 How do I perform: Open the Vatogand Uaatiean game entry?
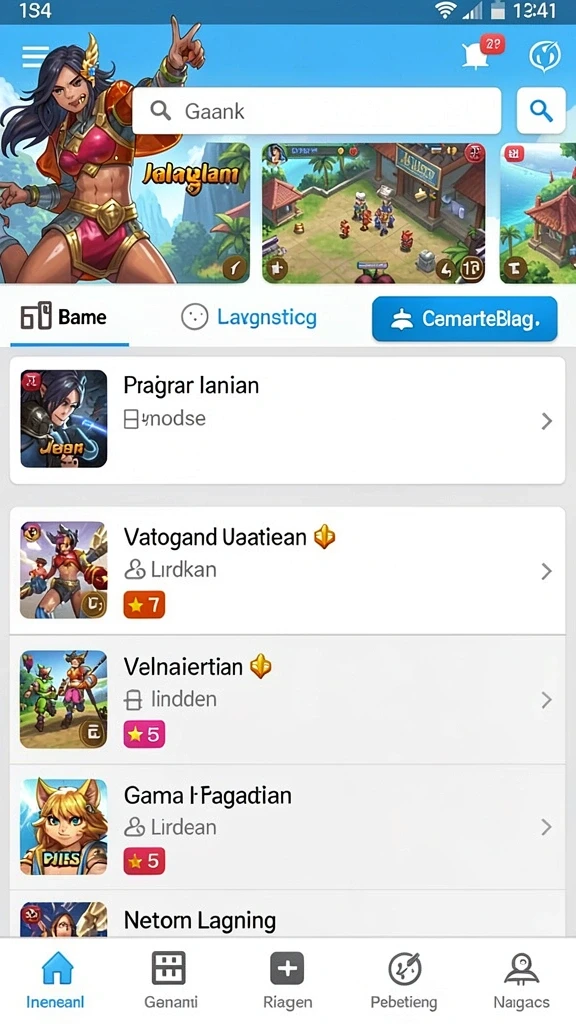click(287, 570)
